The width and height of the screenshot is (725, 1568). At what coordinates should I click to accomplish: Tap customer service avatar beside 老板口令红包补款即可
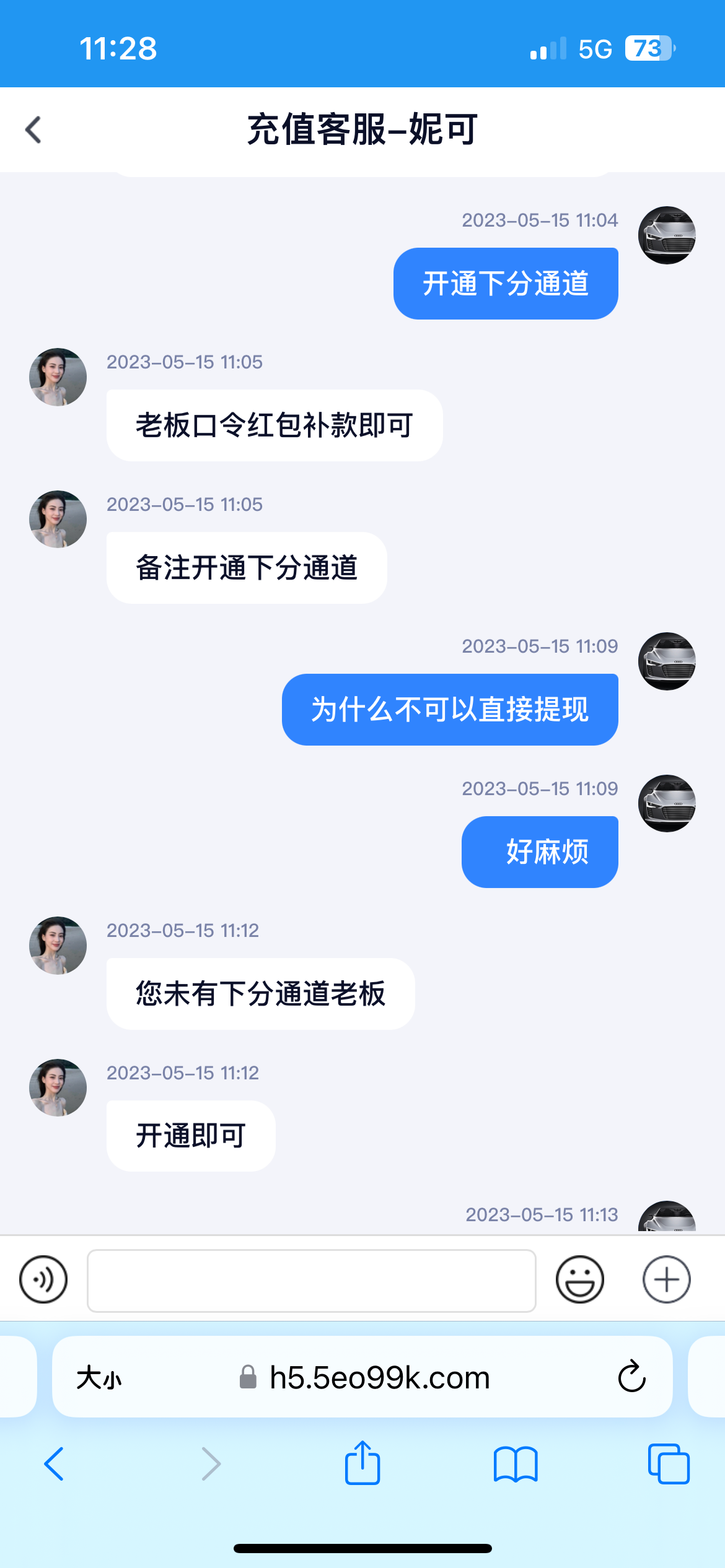(x=58, y=377)
